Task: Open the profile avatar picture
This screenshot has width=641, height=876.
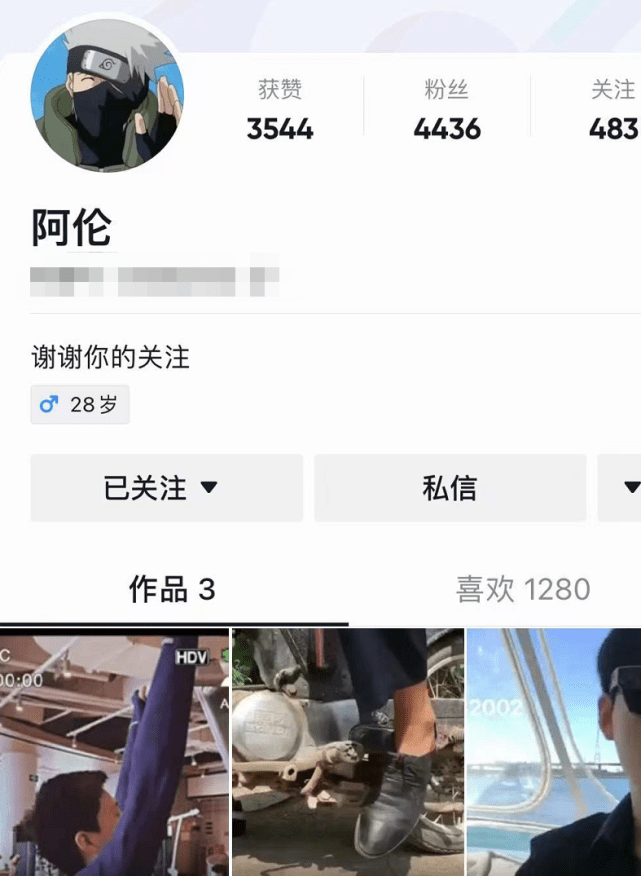Action: [106, 97]
